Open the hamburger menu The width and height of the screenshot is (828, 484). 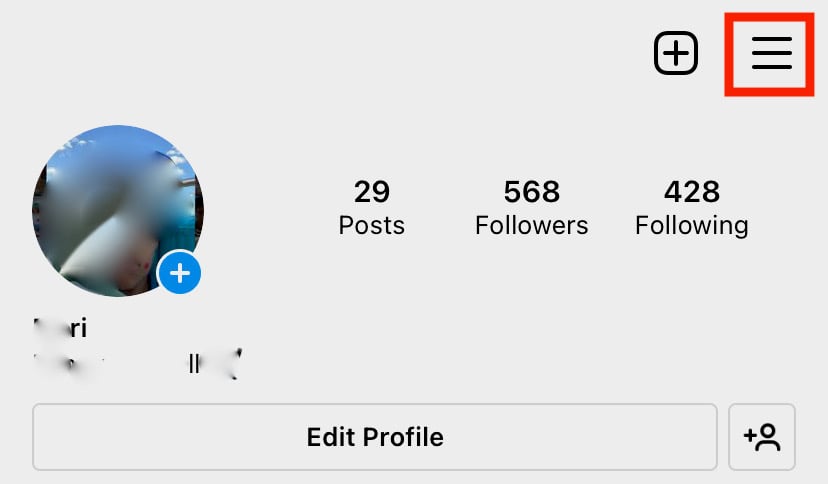[x=771, y=53]
